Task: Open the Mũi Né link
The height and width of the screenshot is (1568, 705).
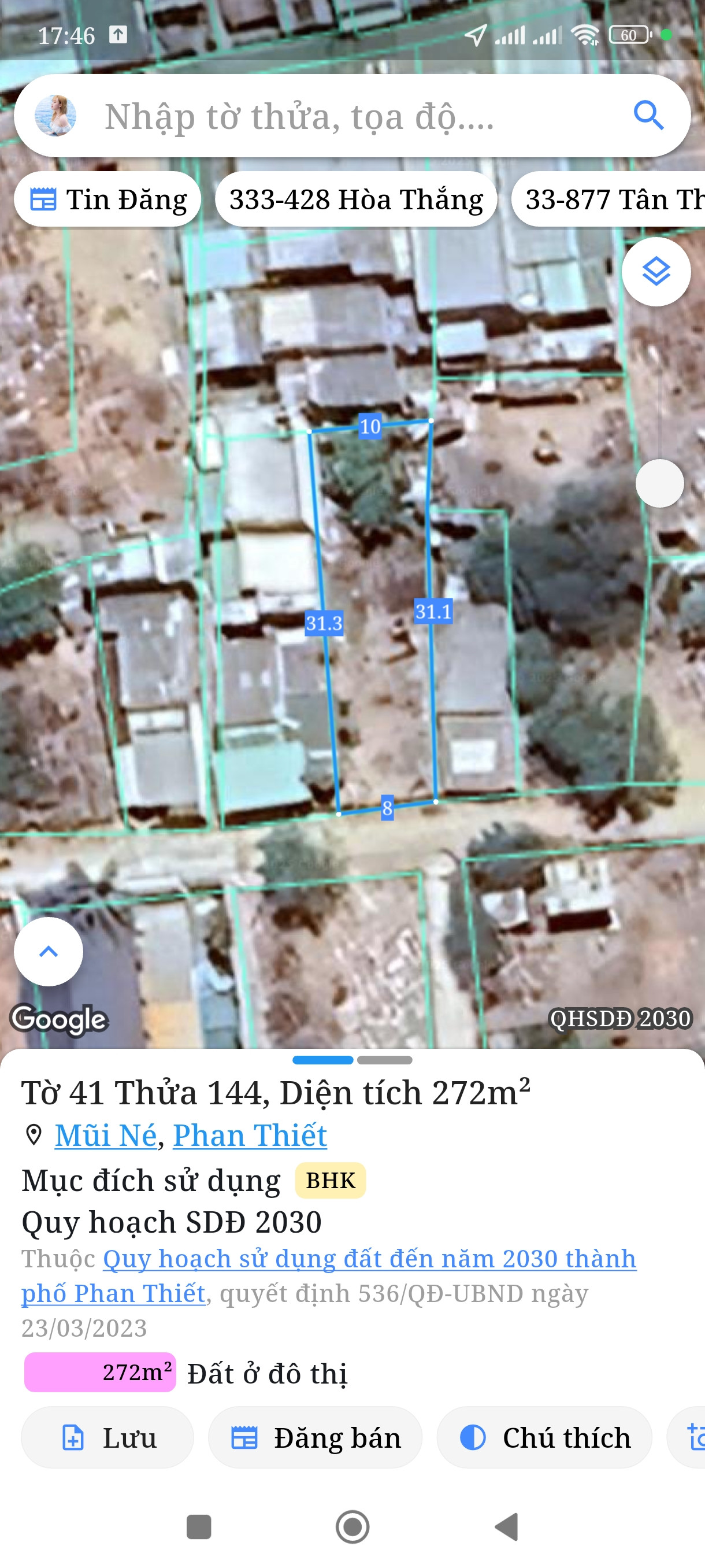Action: (106, 1135)
